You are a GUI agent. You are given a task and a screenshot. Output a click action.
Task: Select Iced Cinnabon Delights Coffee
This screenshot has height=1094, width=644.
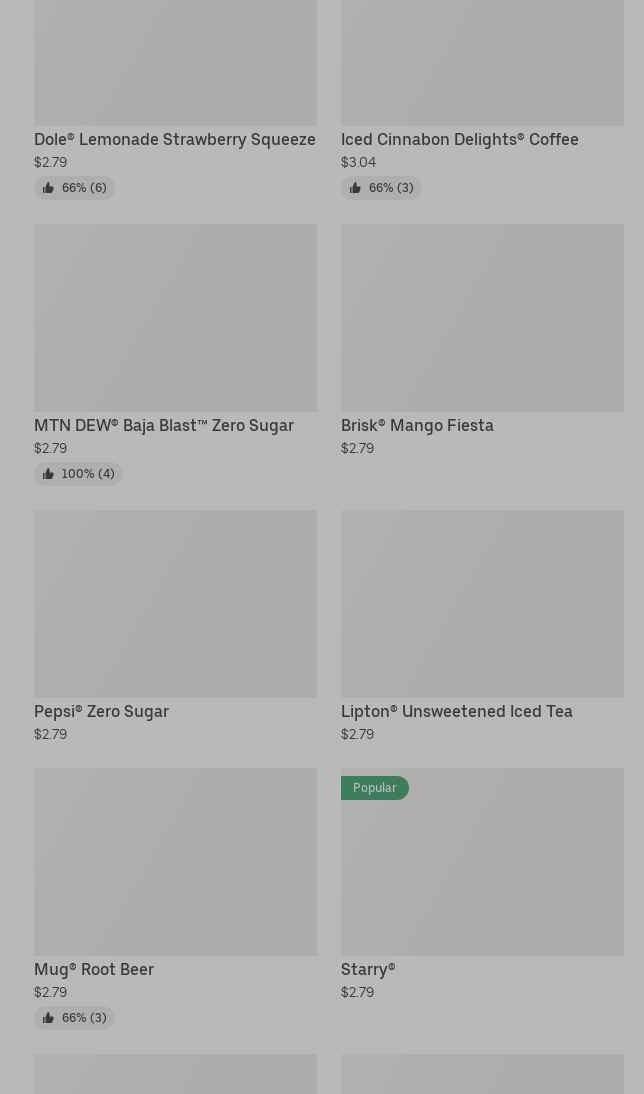pyautogui.click(x=459, y=139)
